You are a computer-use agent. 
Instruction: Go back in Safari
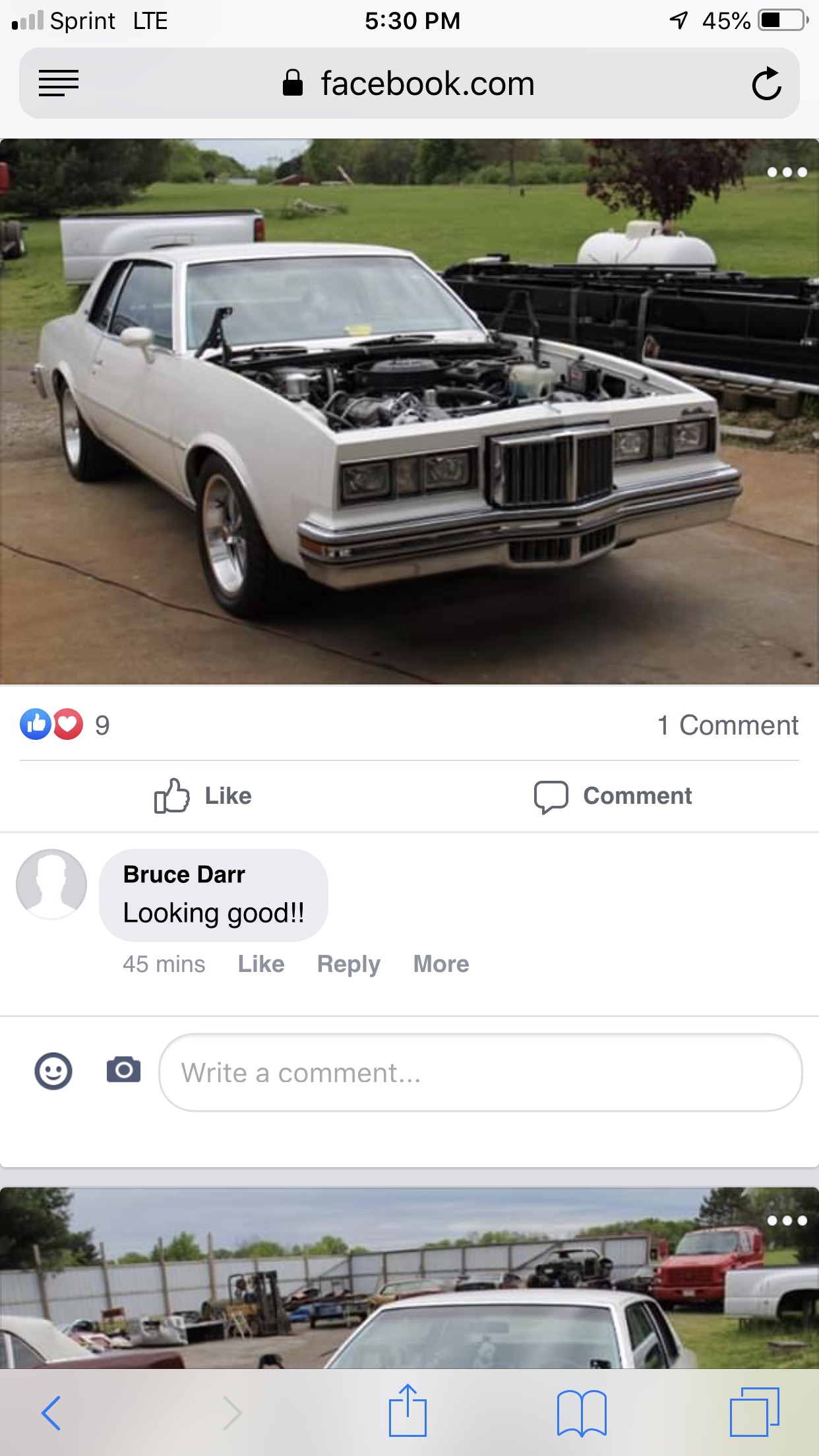coord(51,1412)
